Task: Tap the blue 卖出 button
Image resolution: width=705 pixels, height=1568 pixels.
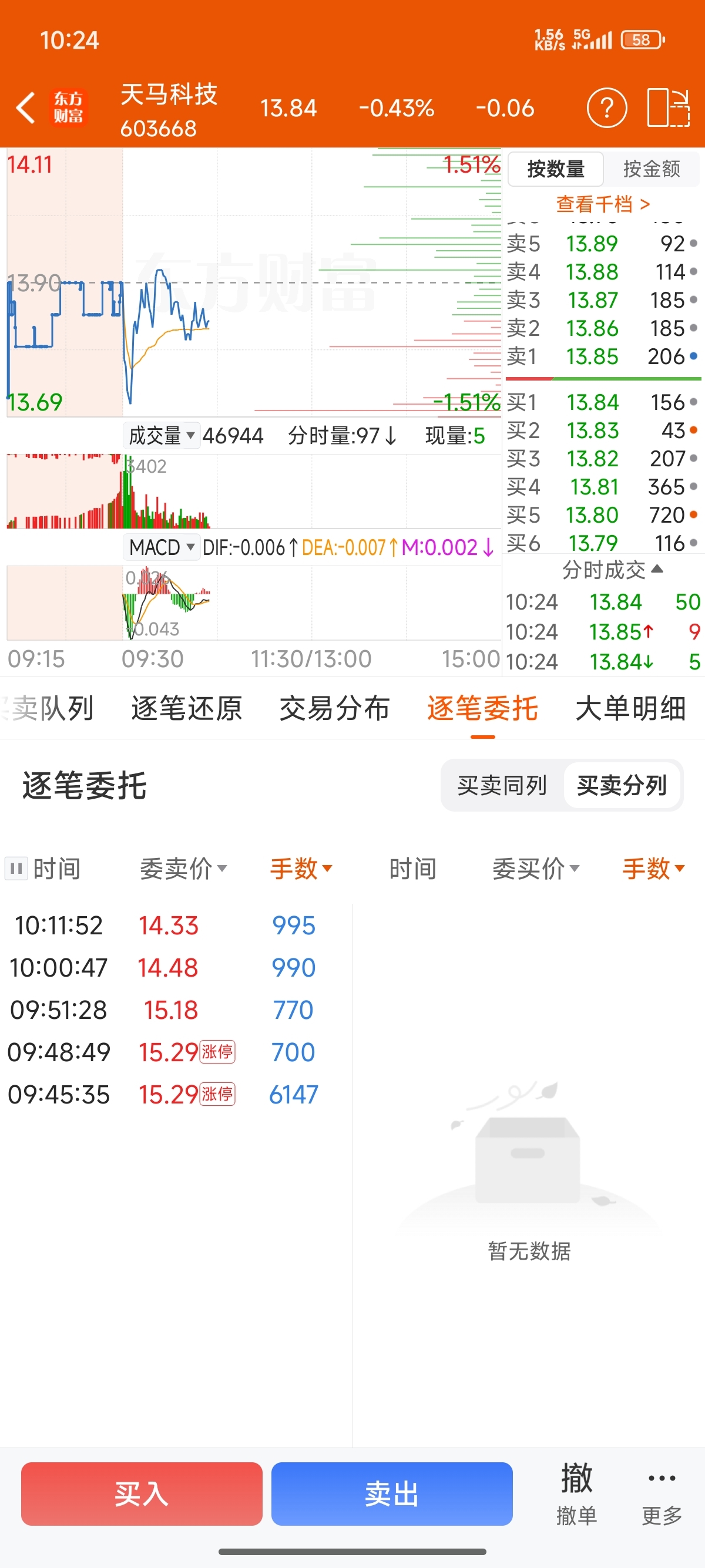Action: [x=391, y=1494]
